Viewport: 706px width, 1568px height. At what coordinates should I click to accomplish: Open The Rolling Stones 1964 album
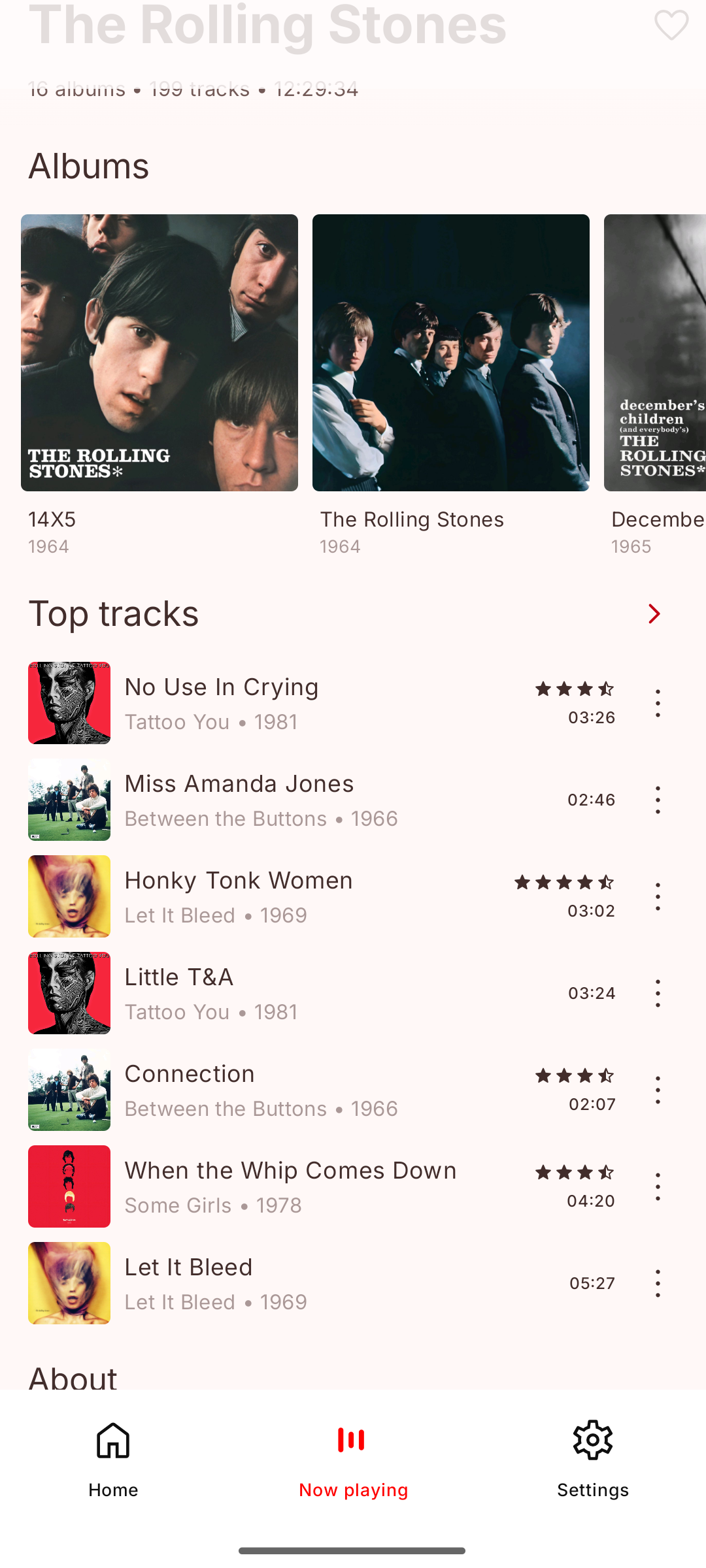pos(450,353)
